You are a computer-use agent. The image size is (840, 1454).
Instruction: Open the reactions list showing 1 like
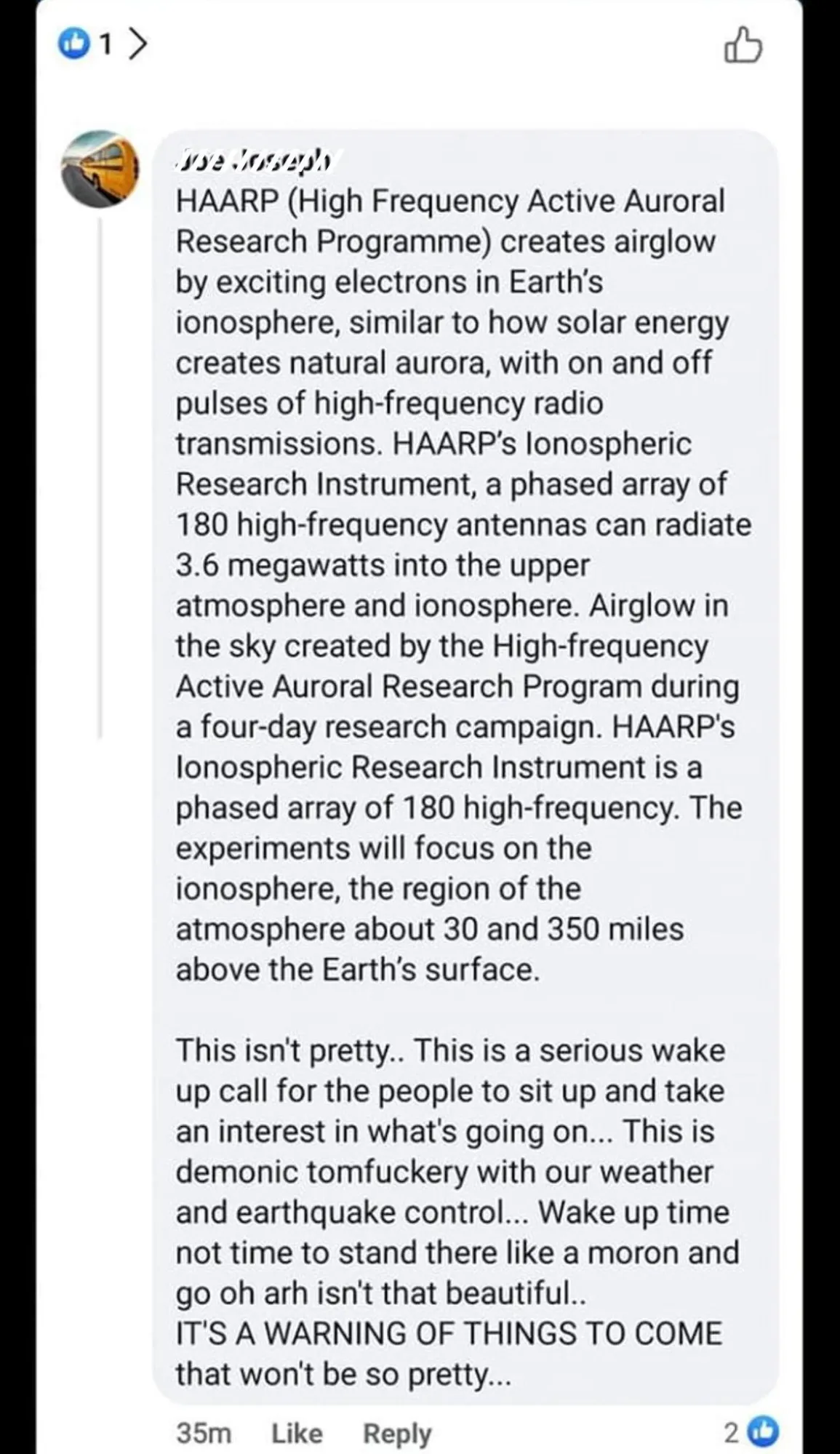[x=103, y=44]
